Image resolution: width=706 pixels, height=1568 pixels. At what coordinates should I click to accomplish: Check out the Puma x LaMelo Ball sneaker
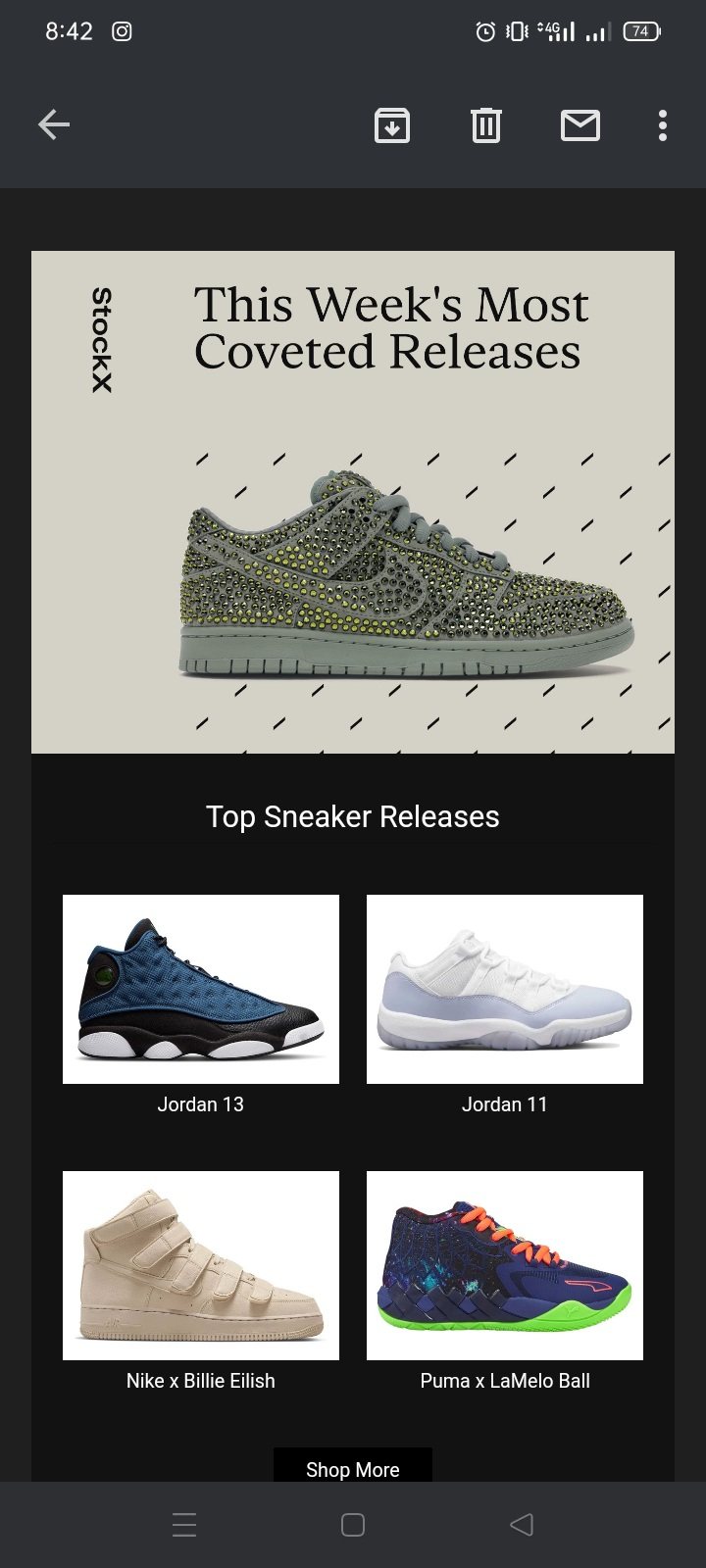pos(505,1265)
